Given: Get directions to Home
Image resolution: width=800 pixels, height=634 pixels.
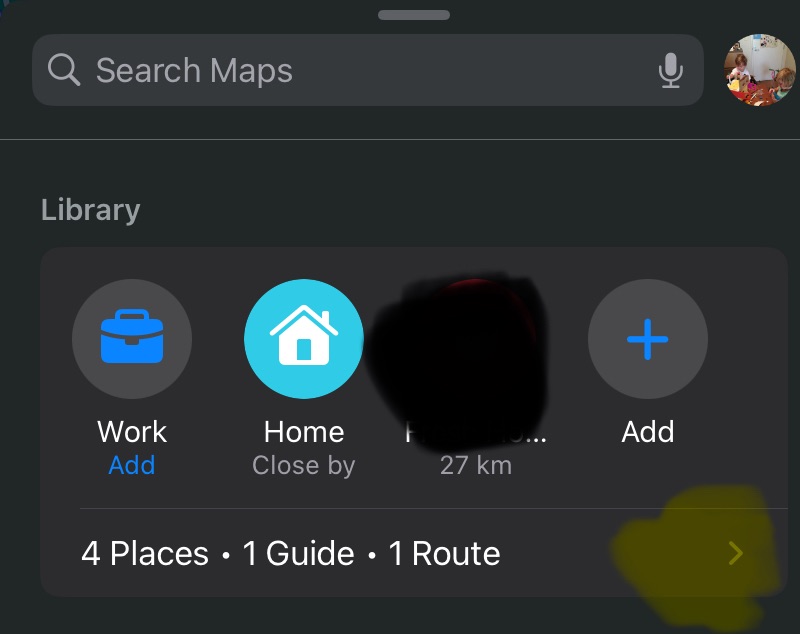Looking at the screenshot, I should pyautogui.click(x=303, y=339).
